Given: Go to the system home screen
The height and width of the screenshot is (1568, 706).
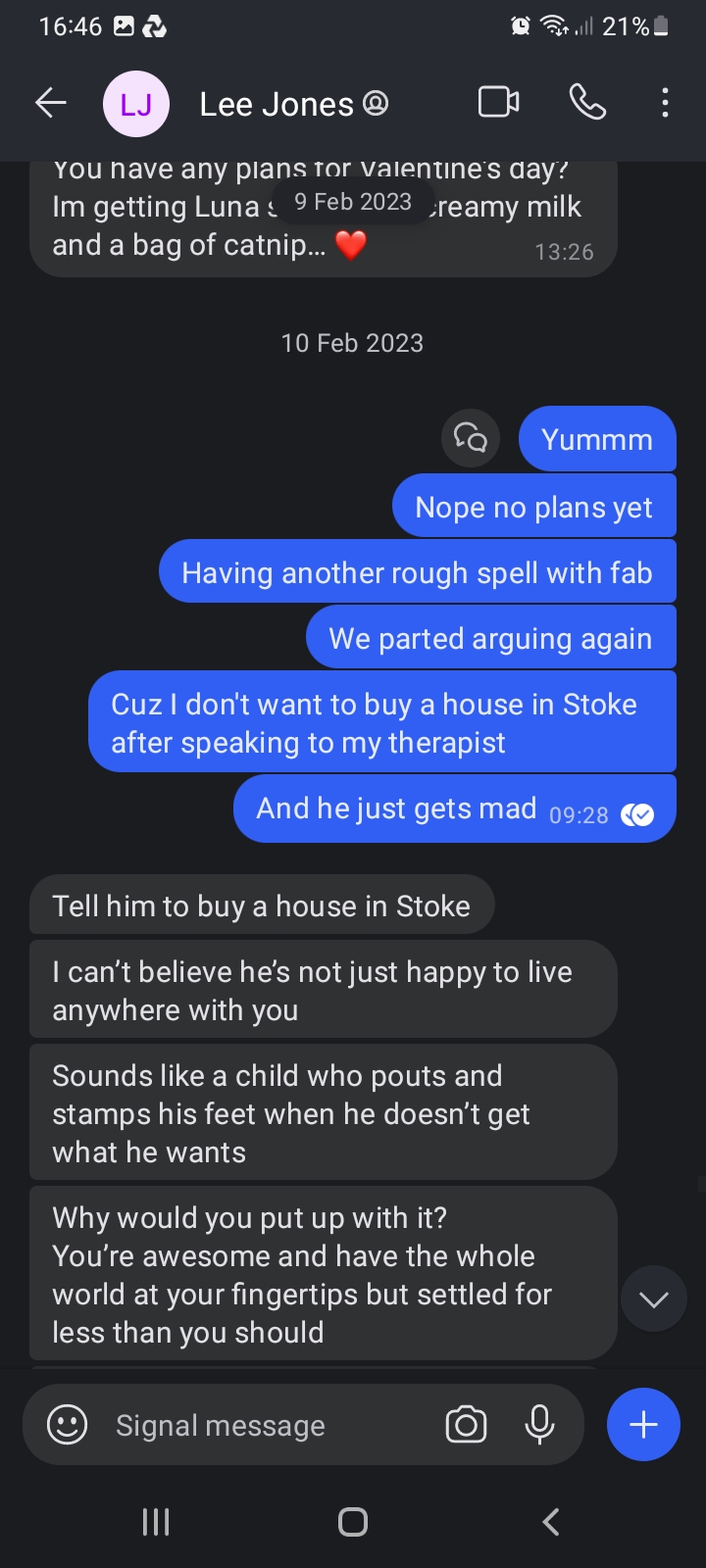Looking at the screenshot, I should pos(353,1522).
